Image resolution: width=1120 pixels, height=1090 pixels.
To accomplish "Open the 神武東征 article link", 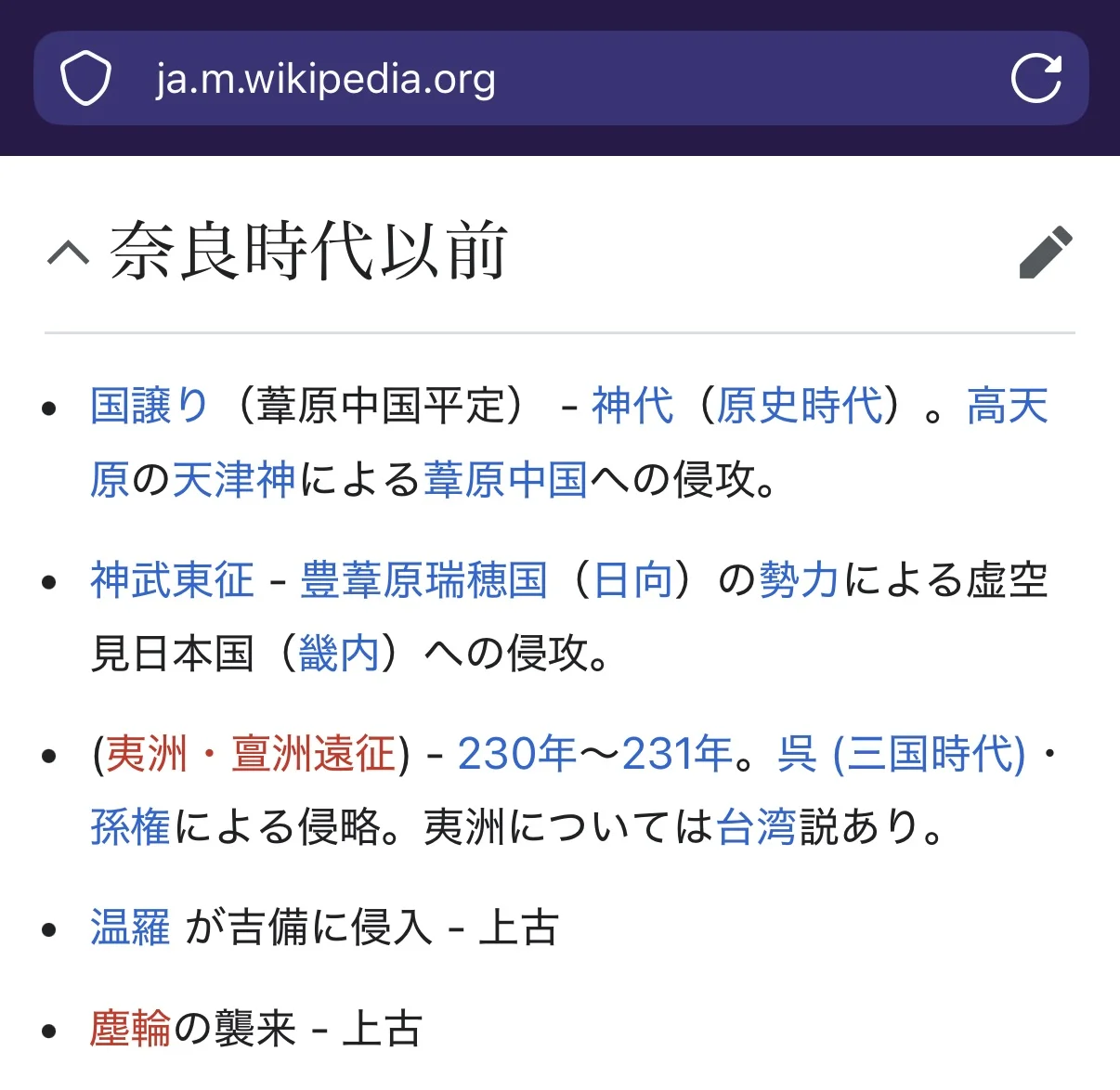I will point(172,580).
